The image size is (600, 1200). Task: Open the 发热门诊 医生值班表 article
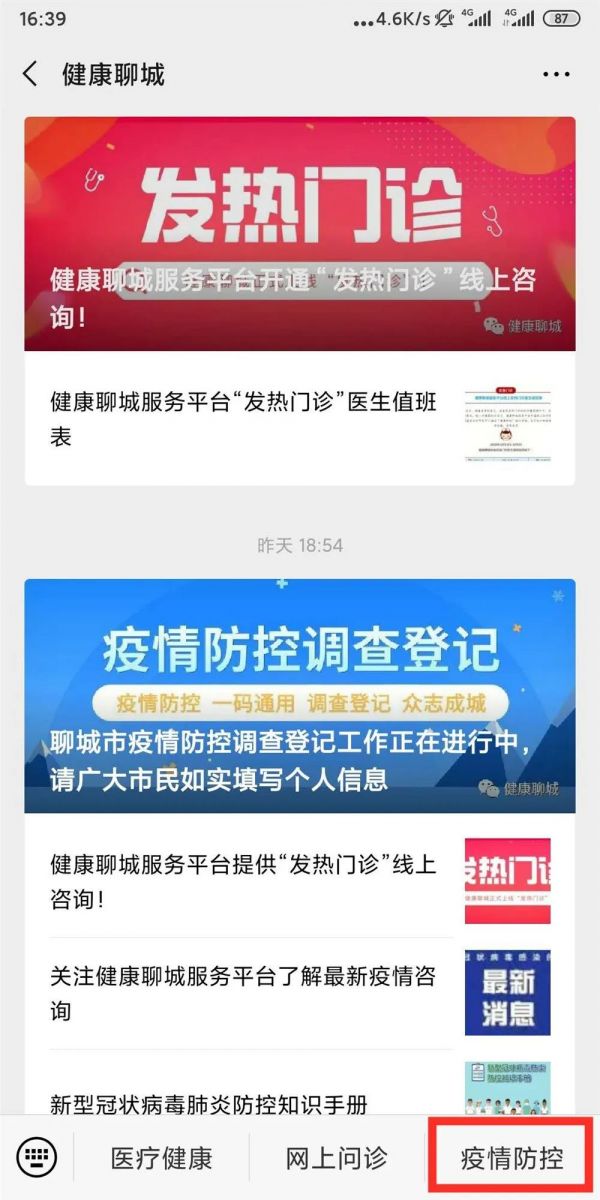tap(300, 419)
